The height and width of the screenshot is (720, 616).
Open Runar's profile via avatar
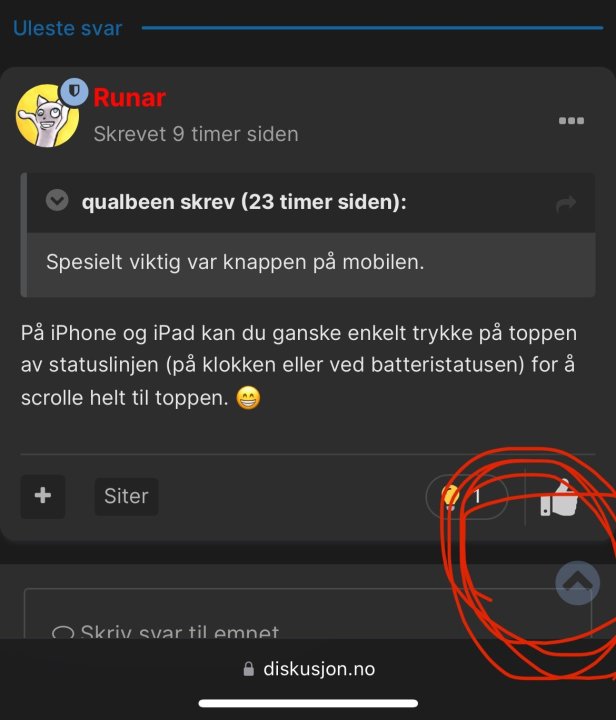tap(47, 115)
